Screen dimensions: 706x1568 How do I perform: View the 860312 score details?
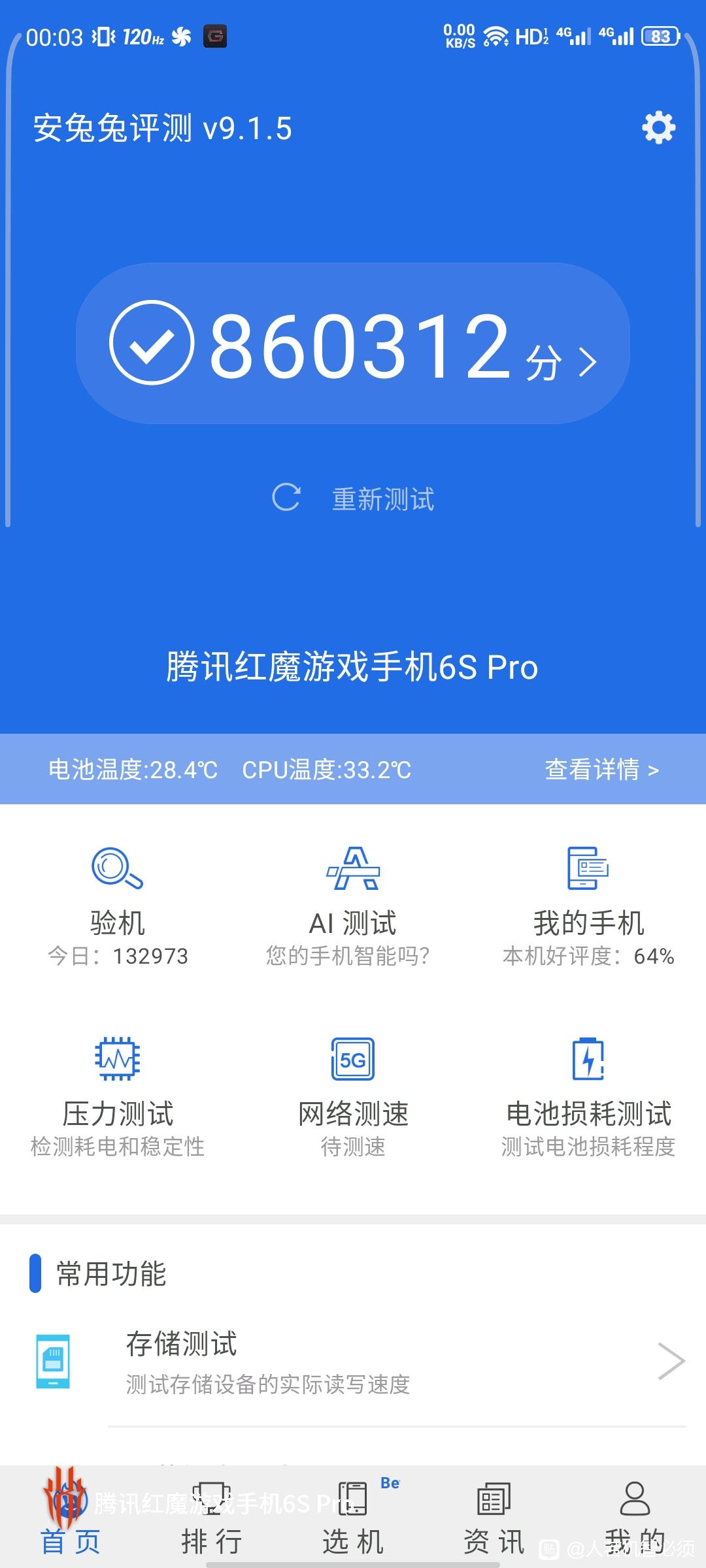[x=353, y=344]
